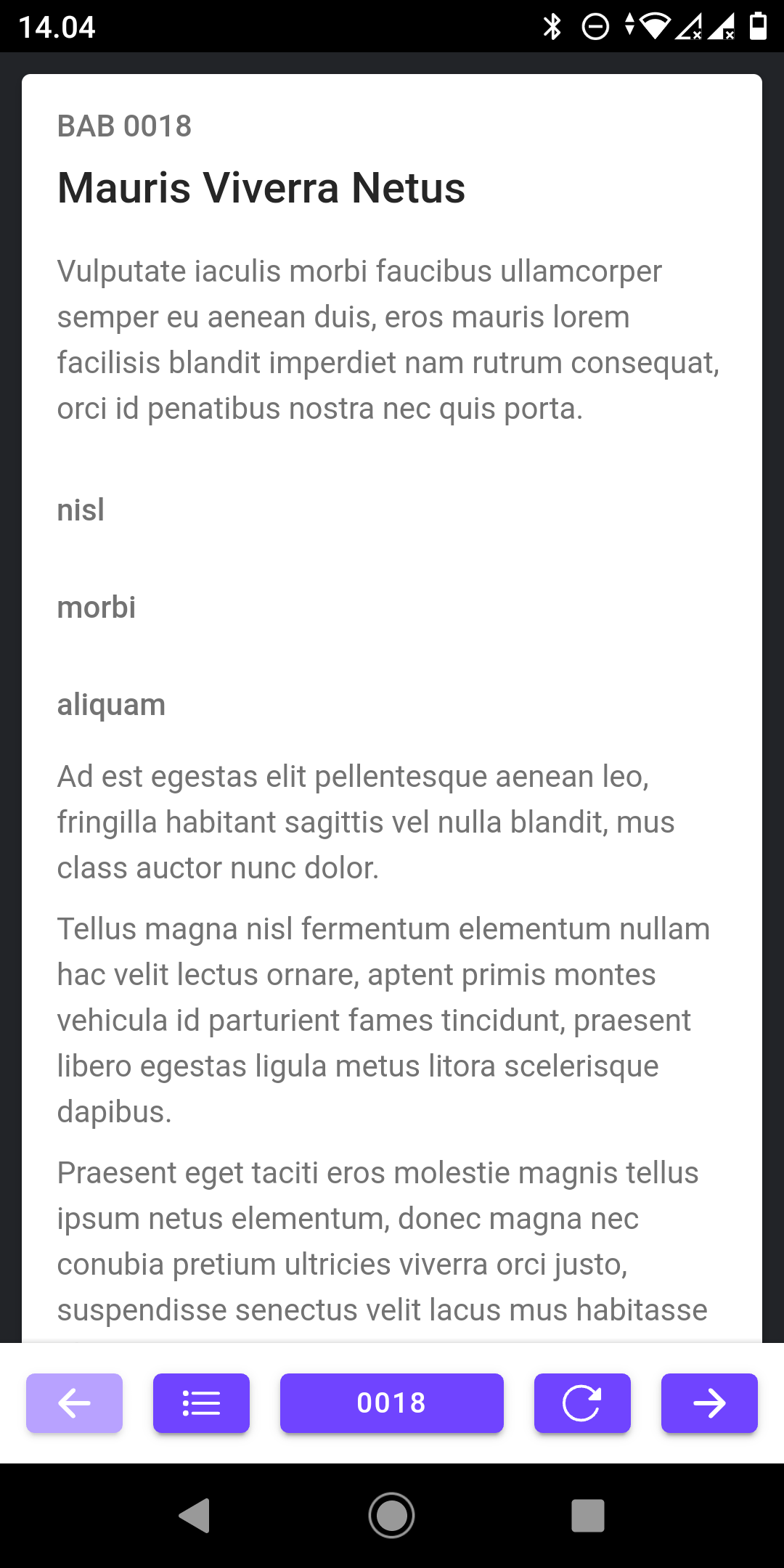Viewport: 784px width, 1568px height.
Task: Tap the Bluetooth status bar icon
Action: pyautogui.click(x=554, y=26)
